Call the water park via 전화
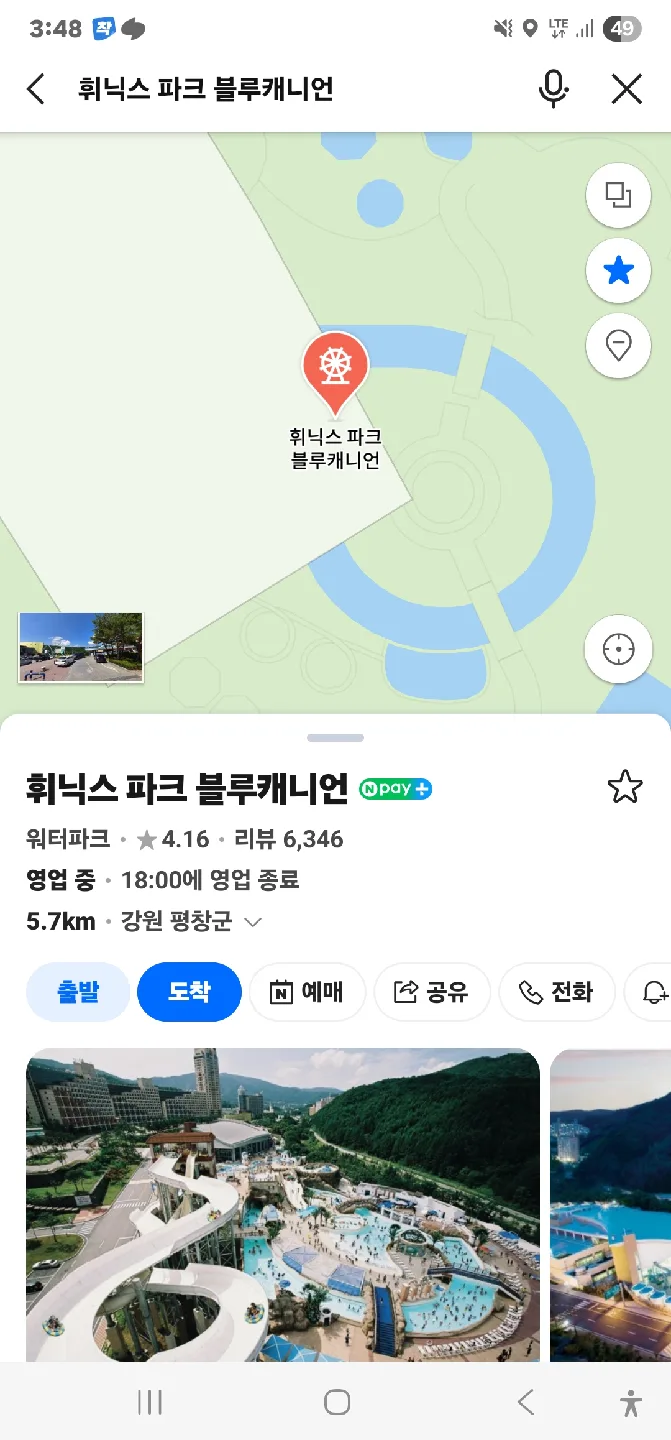Image resolution: width=671 pixels, height=1440 pixels. coord(556,992)
